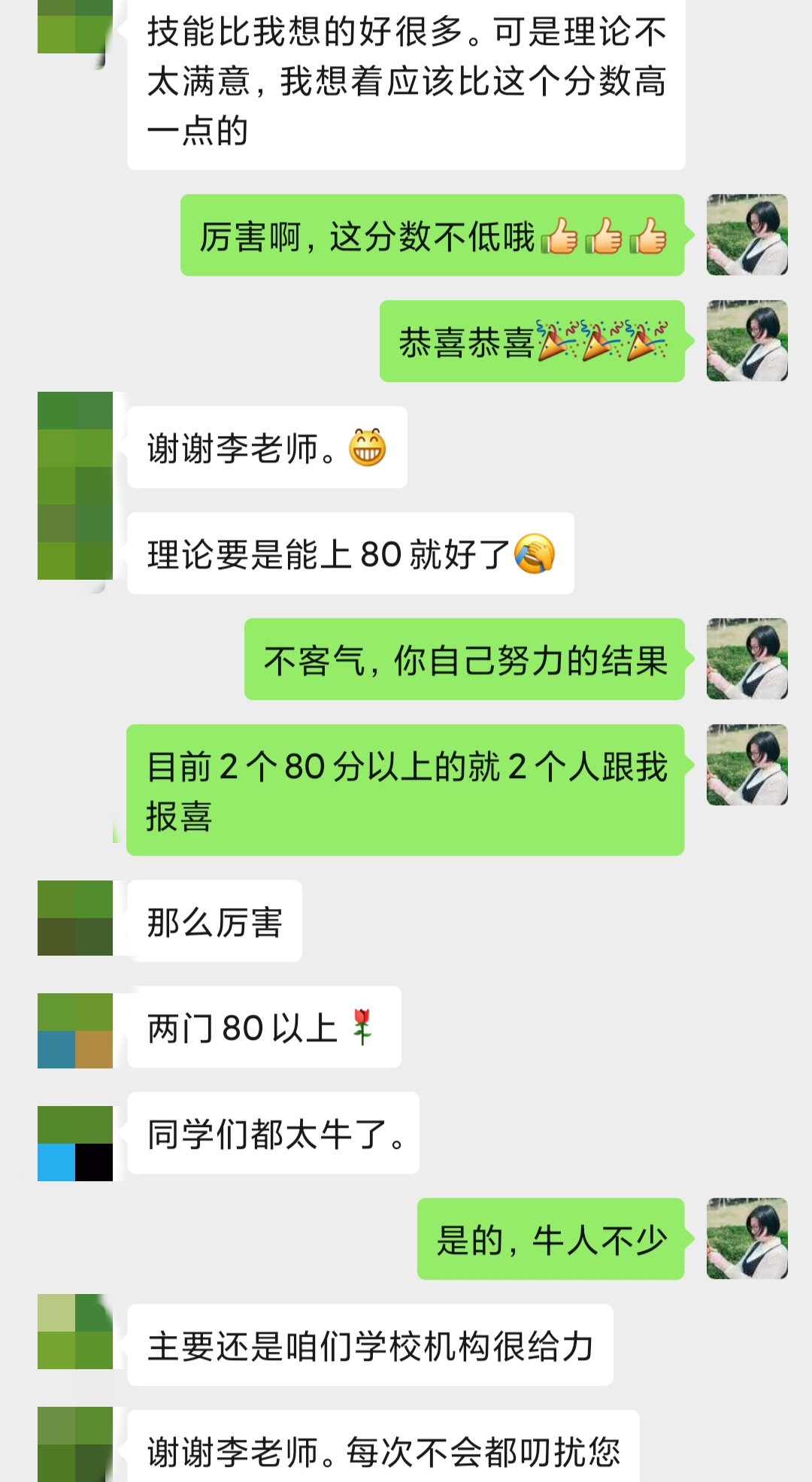The image size is (812, 1482).
Task: Tap avatar beside 不客气，你自己努力的结果
Action: point(747,659)
